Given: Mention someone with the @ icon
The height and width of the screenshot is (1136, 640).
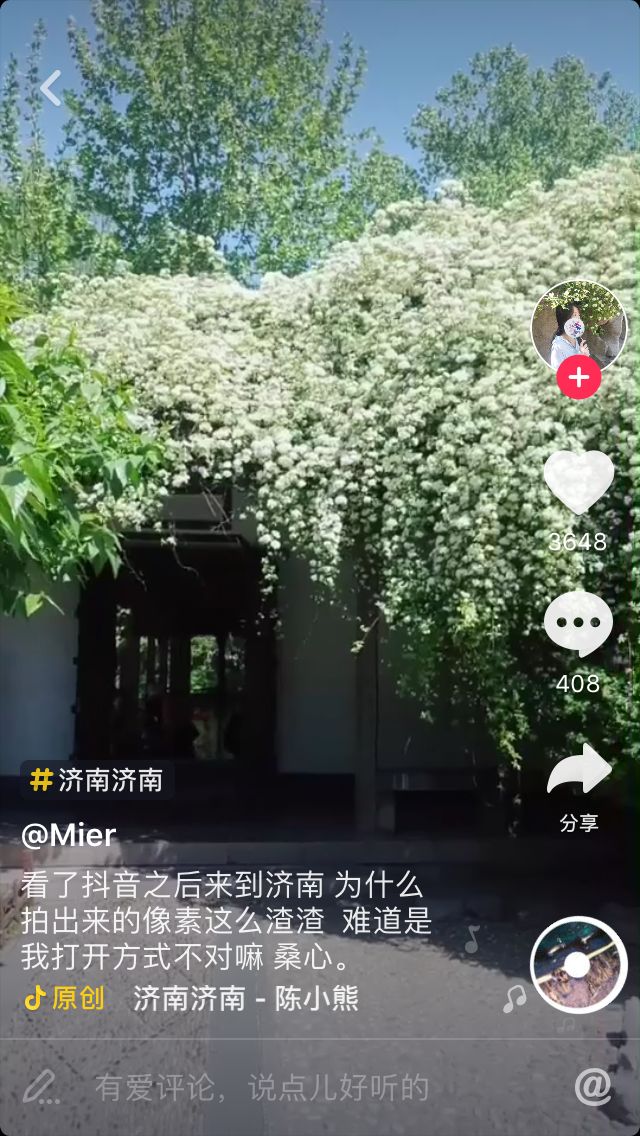Looking at the screenshot, I should (593, 1087).
